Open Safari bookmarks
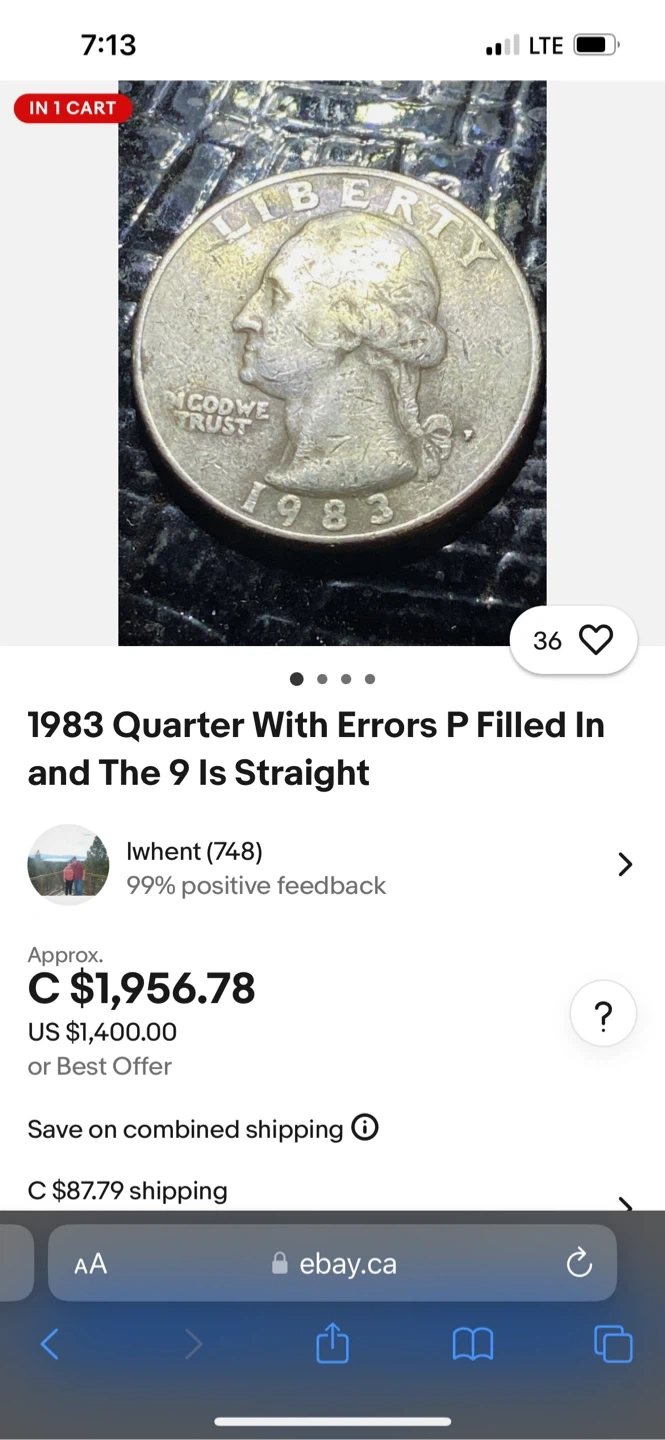The image size is (665, 1440). pos(473,1344)
